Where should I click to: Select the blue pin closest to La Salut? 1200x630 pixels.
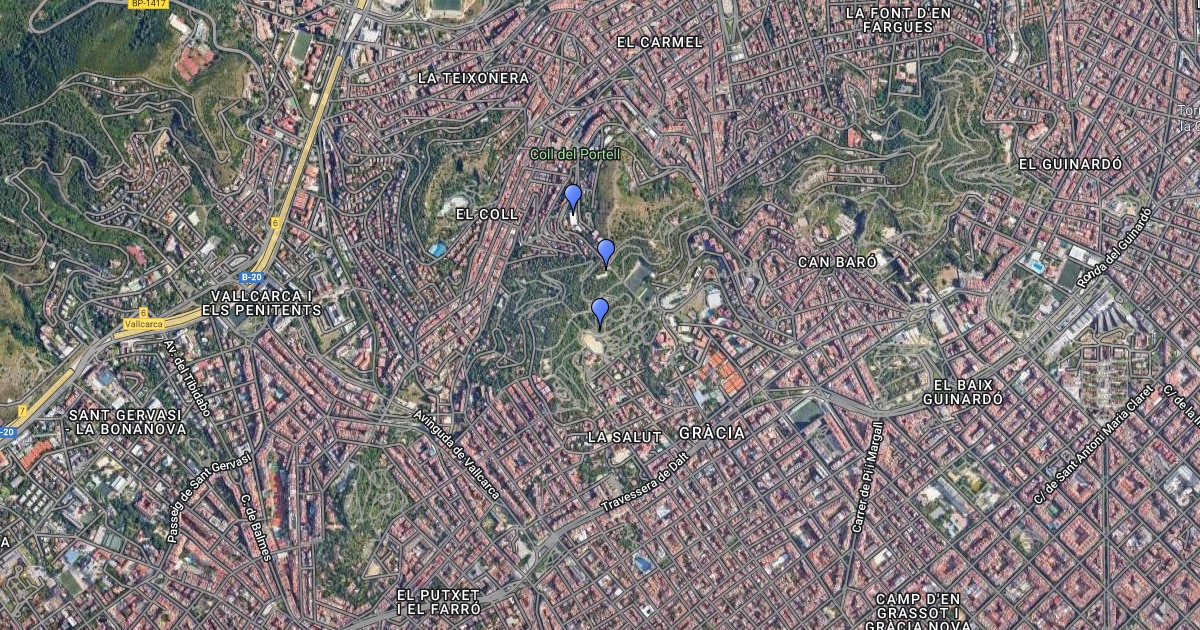(x=599, y=310)
